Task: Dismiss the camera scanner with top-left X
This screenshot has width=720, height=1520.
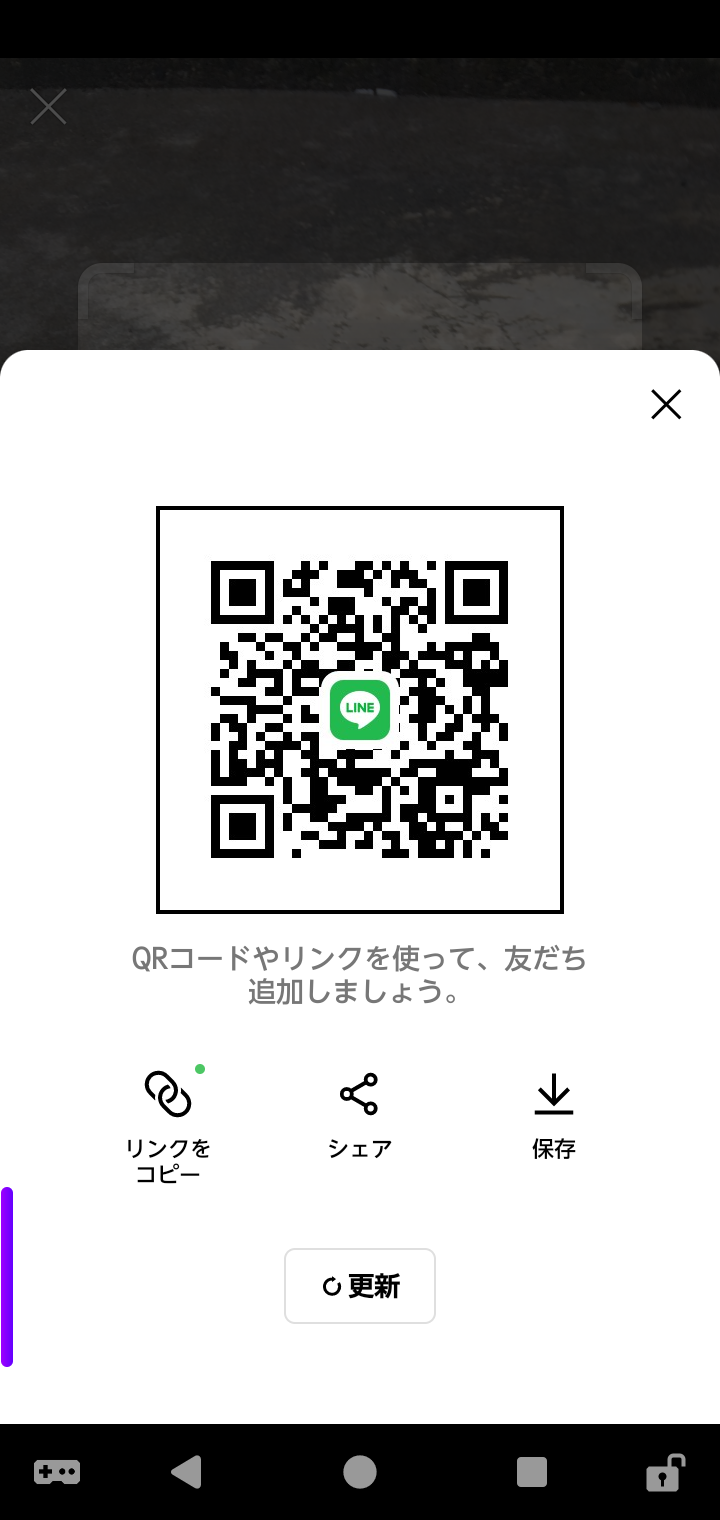Action: coord(48,107)
